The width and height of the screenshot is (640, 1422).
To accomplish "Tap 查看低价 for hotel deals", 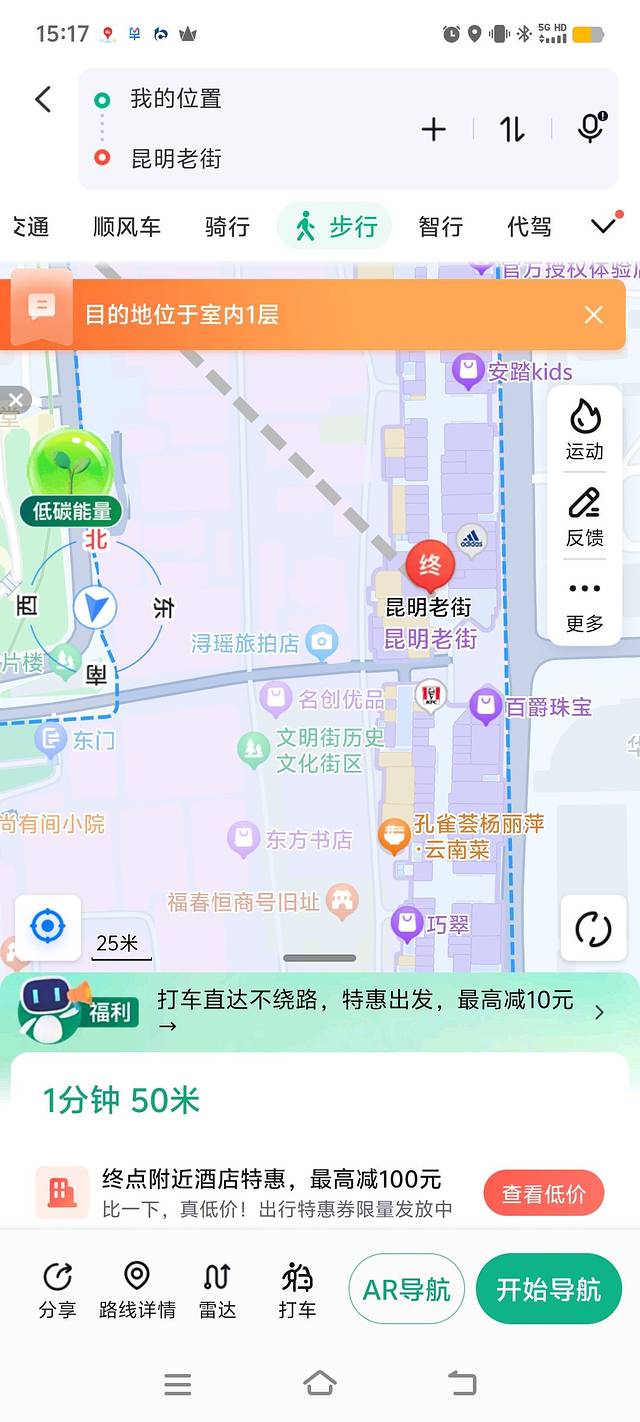I will point(544,1193).
